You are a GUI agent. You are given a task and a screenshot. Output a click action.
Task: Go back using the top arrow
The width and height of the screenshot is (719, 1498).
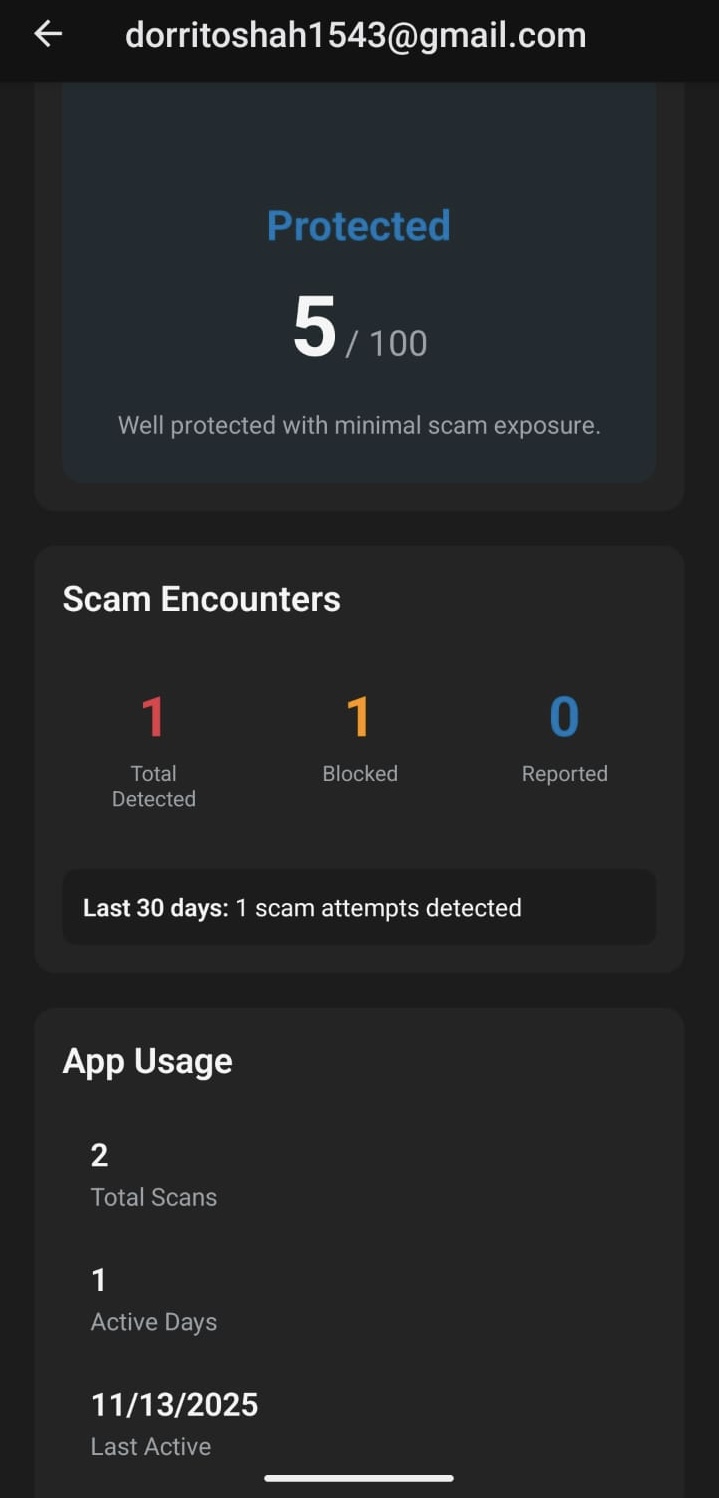48,35
